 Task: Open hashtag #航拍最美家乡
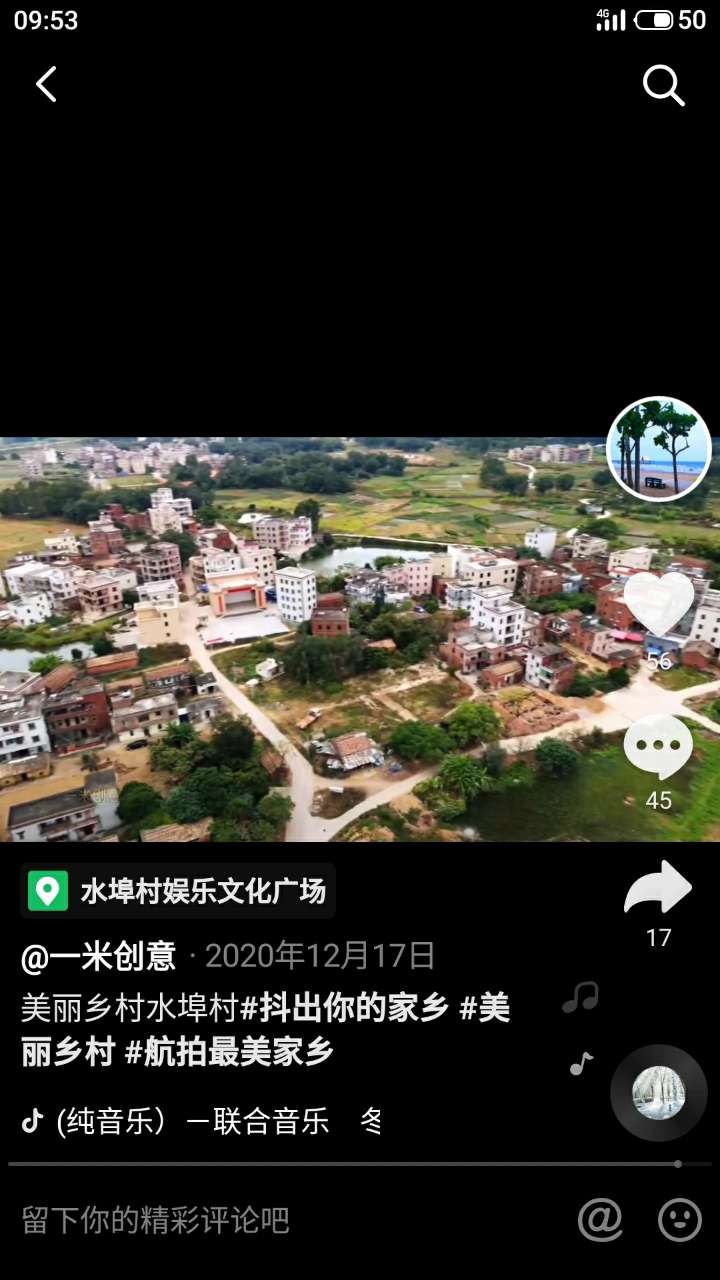[230, 1052]
